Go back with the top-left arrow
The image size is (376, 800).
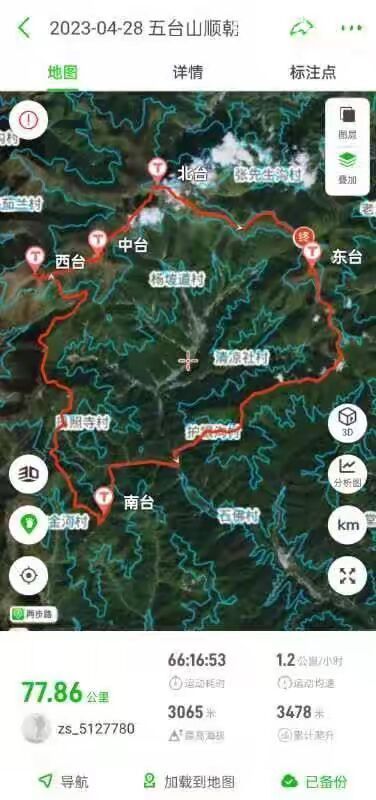pyautogui.click(x=23, y=28)
